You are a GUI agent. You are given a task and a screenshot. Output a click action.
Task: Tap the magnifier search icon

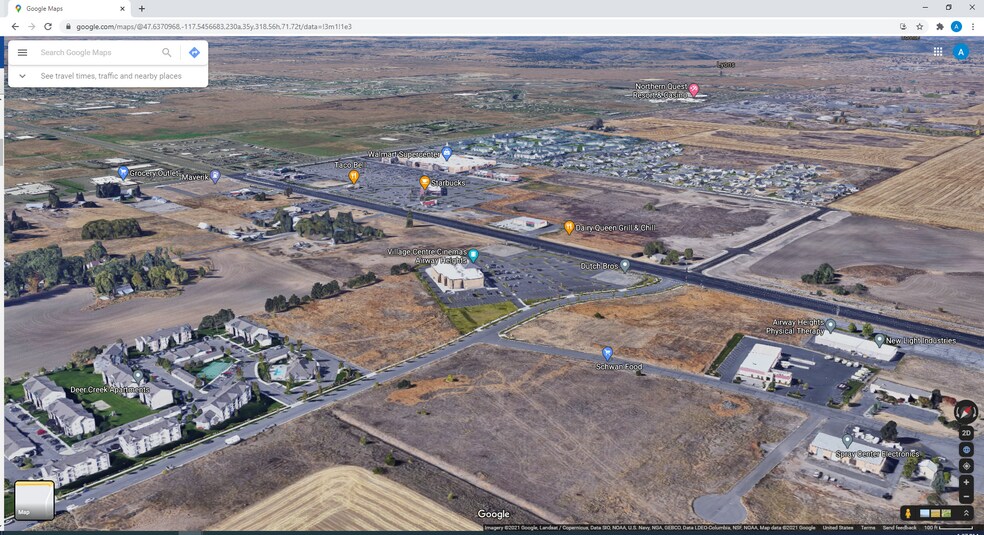pyautogui.click(x=167, y=52)
